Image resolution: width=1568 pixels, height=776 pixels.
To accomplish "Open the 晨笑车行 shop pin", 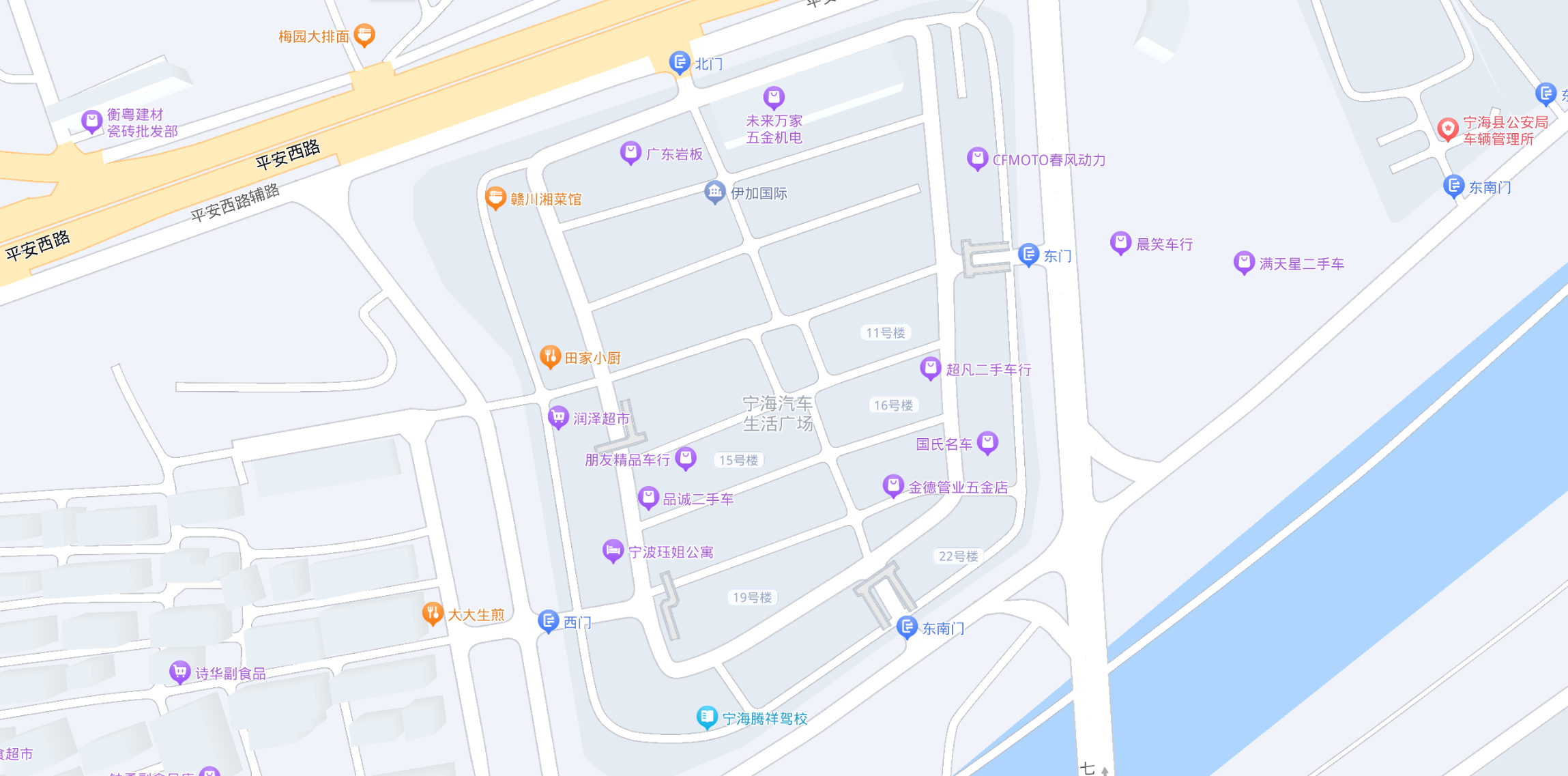I will [1120, 242].
